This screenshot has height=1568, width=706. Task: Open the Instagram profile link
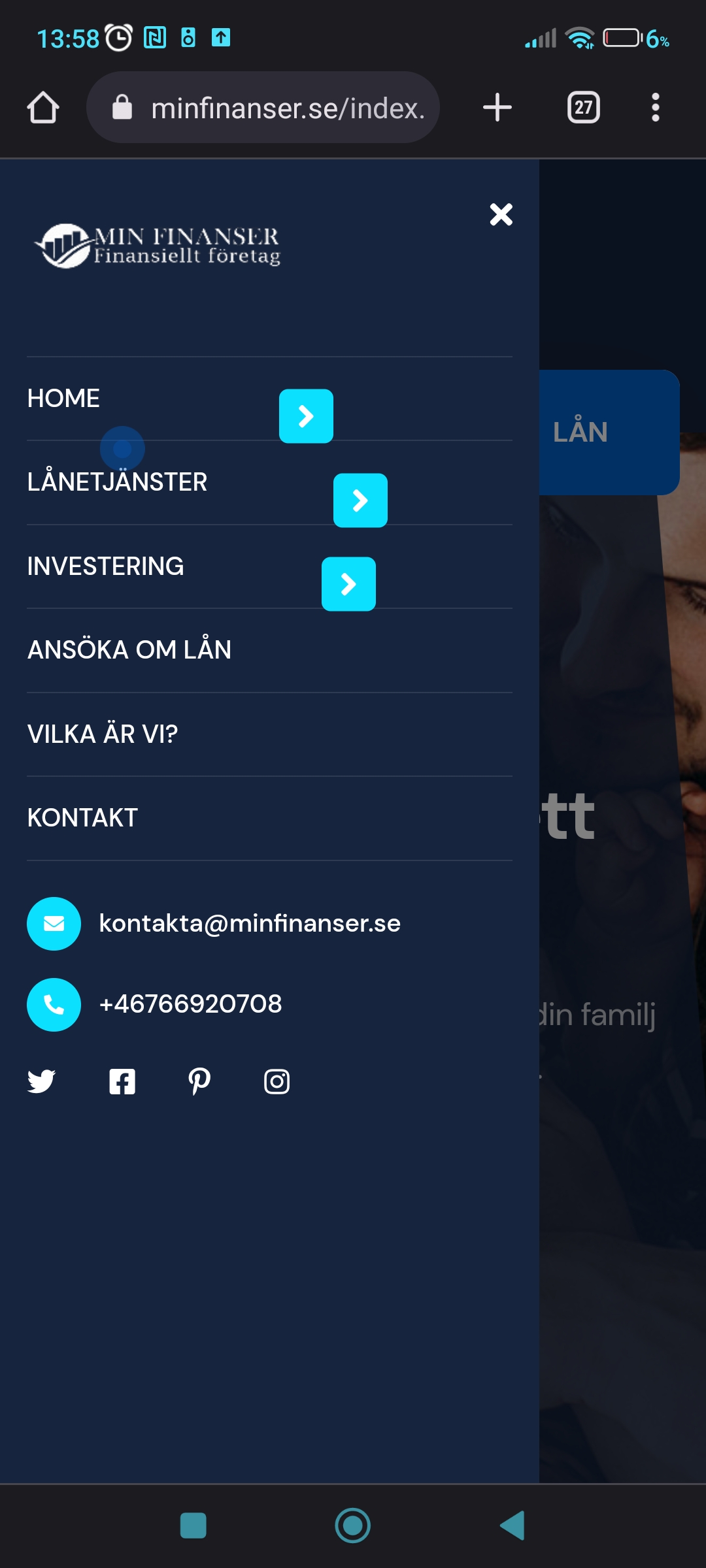(277, 1081)
